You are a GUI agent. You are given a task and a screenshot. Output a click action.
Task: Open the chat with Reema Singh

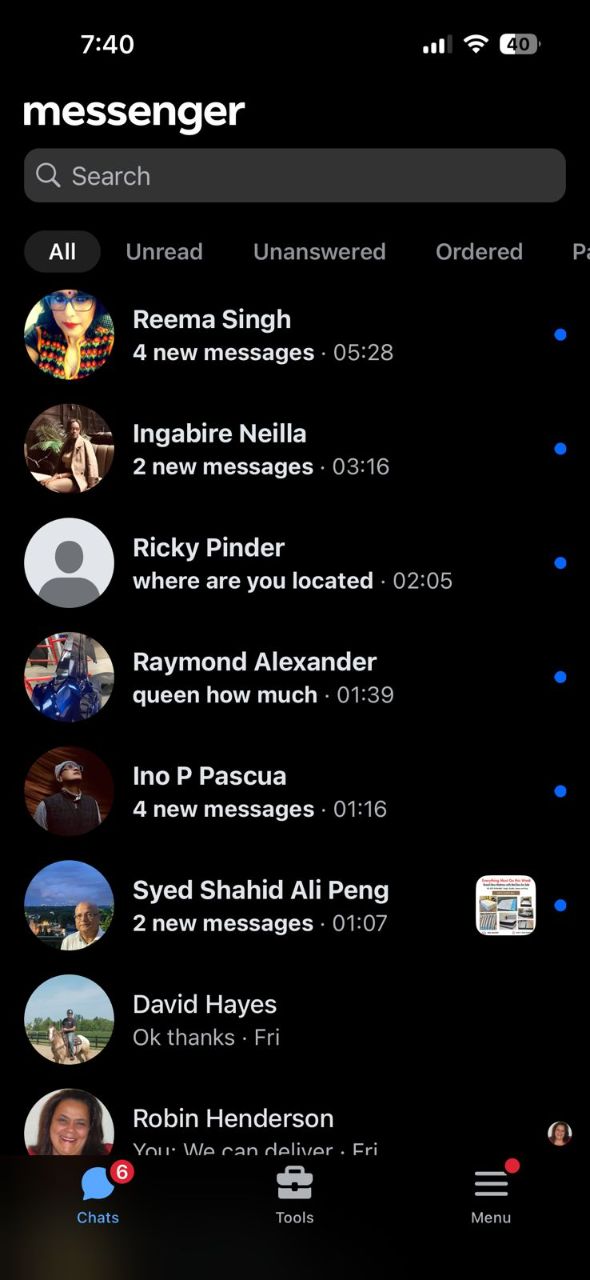295,335
